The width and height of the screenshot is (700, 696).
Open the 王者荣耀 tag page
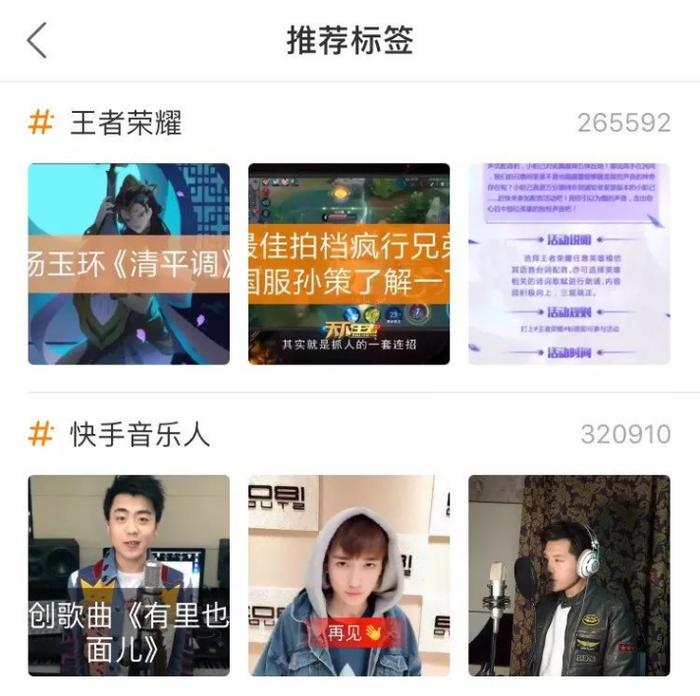pos(125,123)
